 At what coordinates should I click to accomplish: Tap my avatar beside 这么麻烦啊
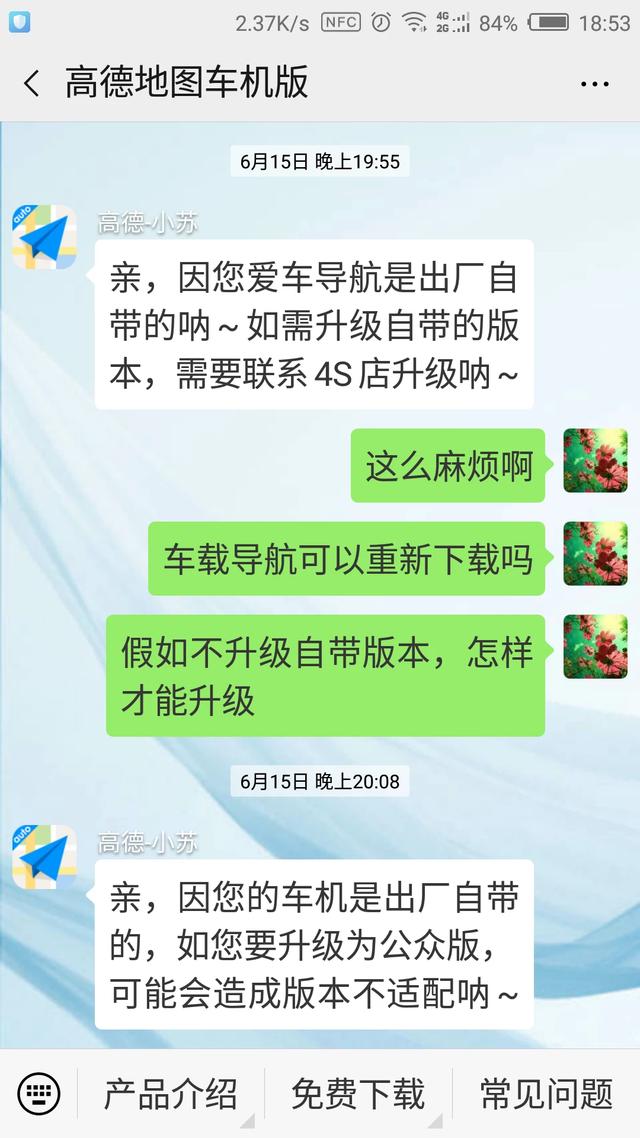click(595, 460)
